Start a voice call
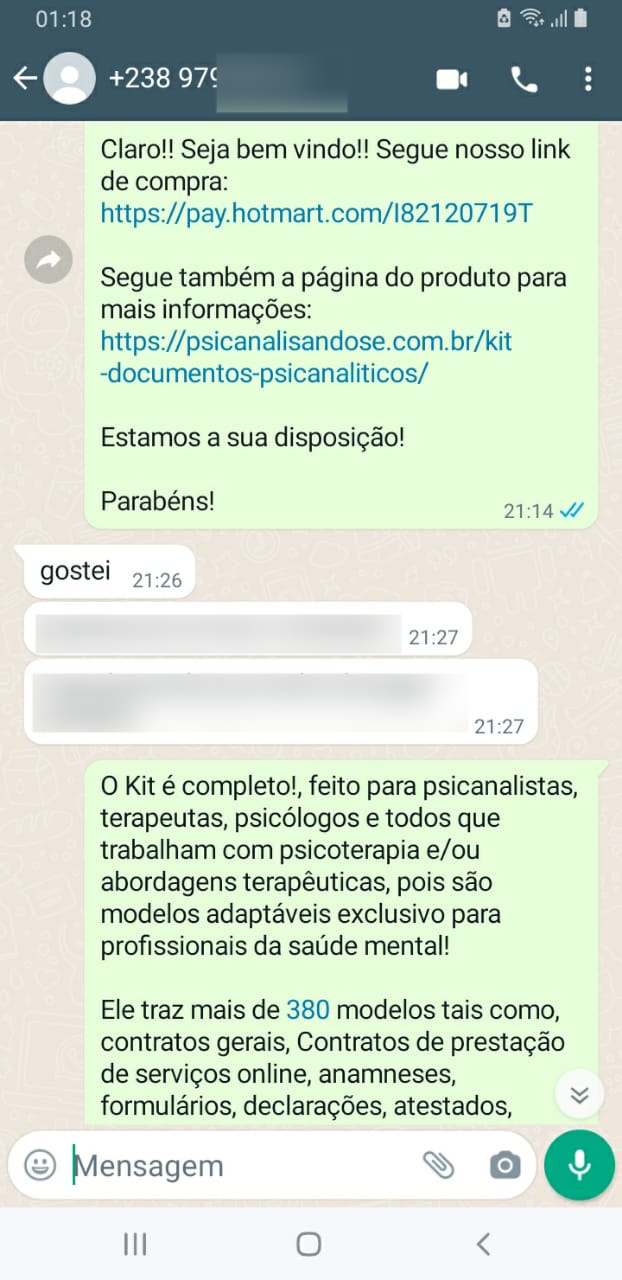The image size is (622, 1280). 524,79
